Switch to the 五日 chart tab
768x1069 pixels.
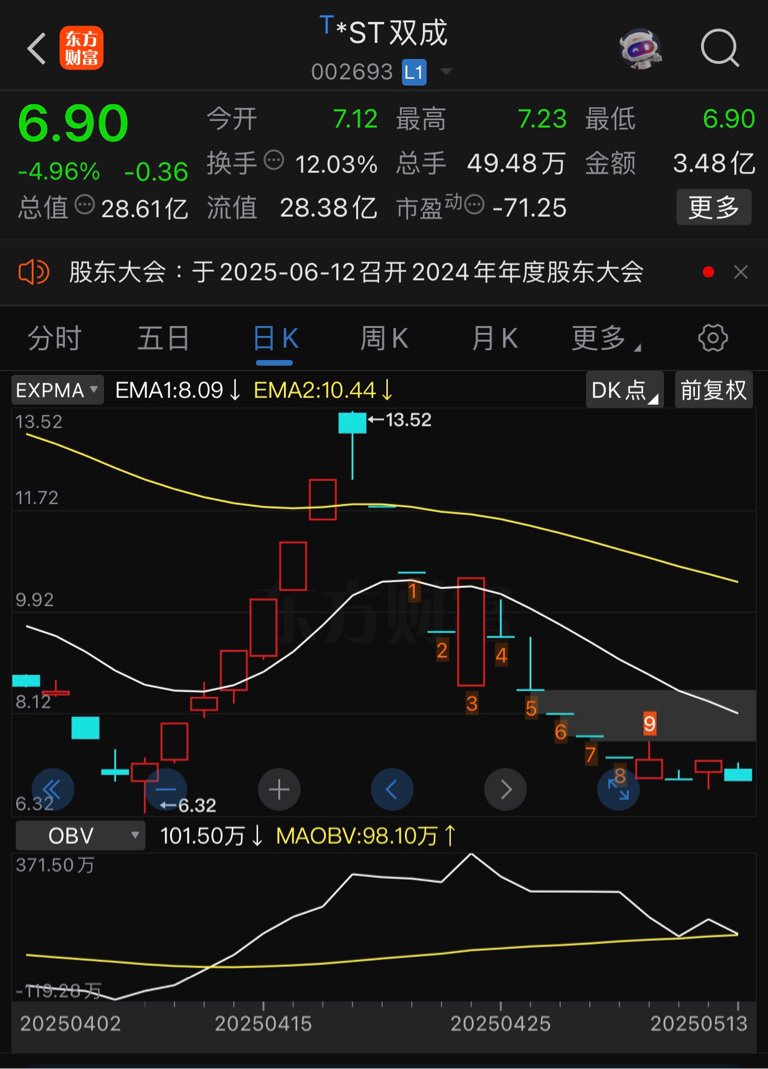[163, 338]
